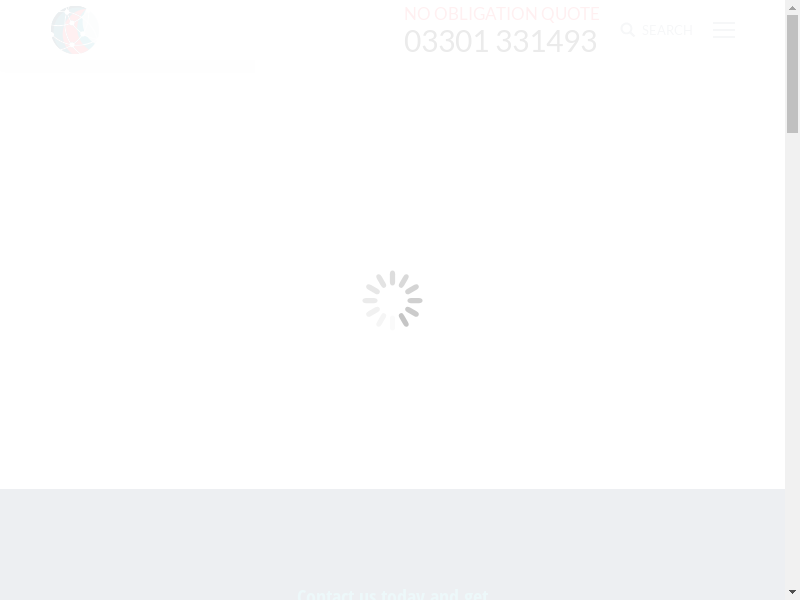Tap the phone number 03301 331493
This screenshot has height=600, width=800.
[500, 41]
